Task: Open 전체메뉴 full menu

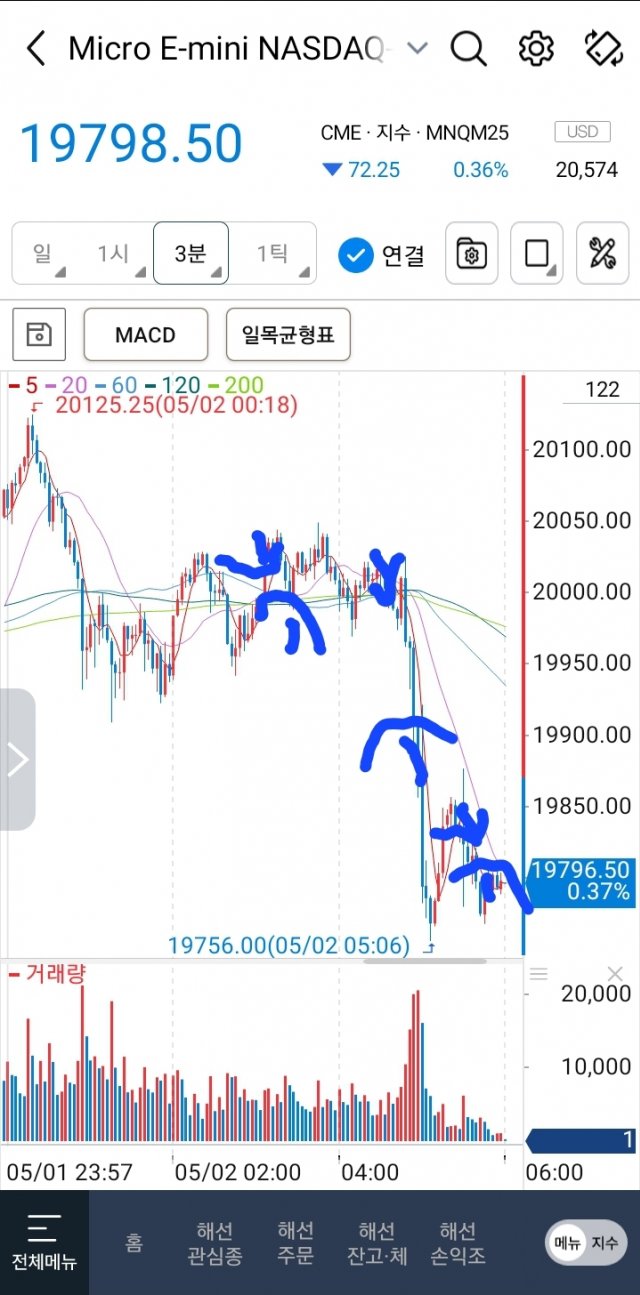Action: [x=44, y=1243]
